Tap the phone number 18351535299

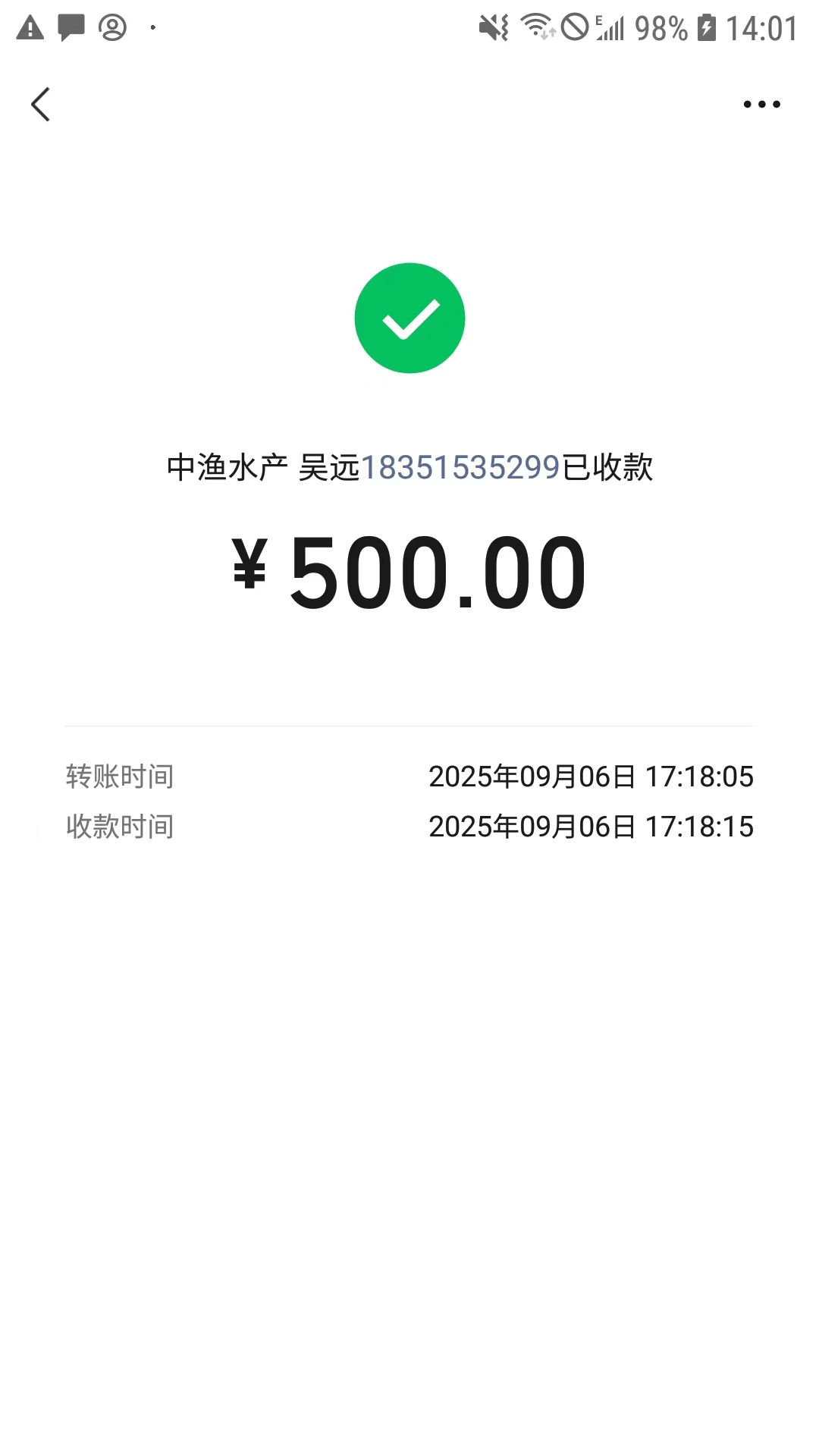pos(460,469)
